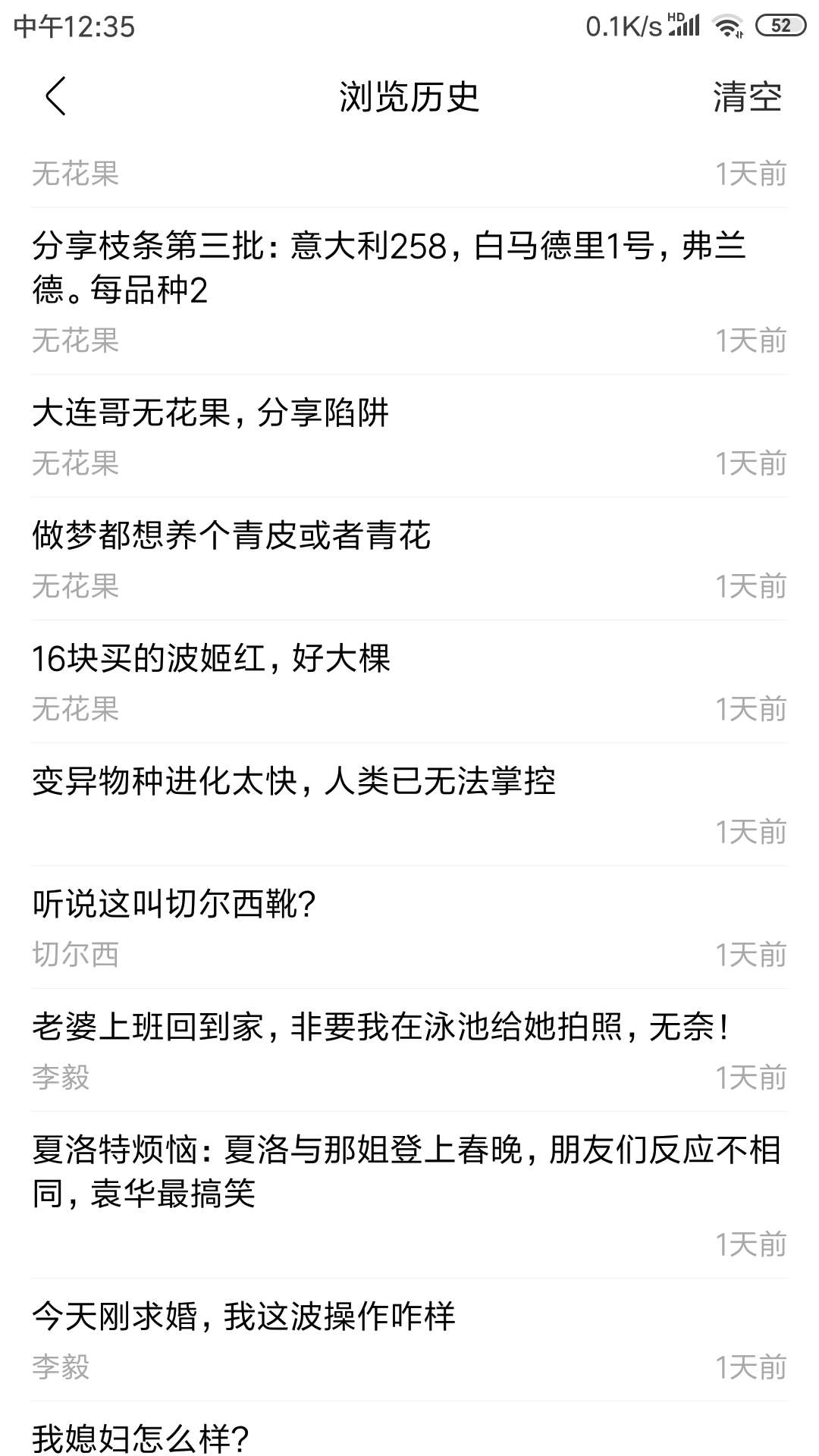
Task: Open 大连哥无花果，分享陷阱
Action: (409, 436)
